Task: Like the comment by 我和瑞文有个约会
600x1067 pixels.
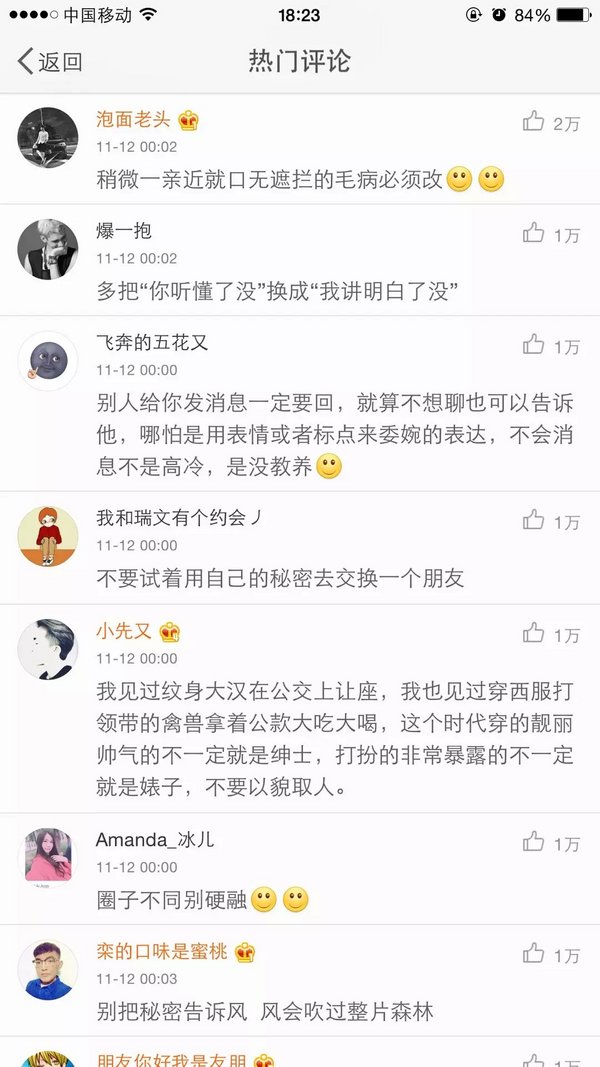Action: [534, 520]
